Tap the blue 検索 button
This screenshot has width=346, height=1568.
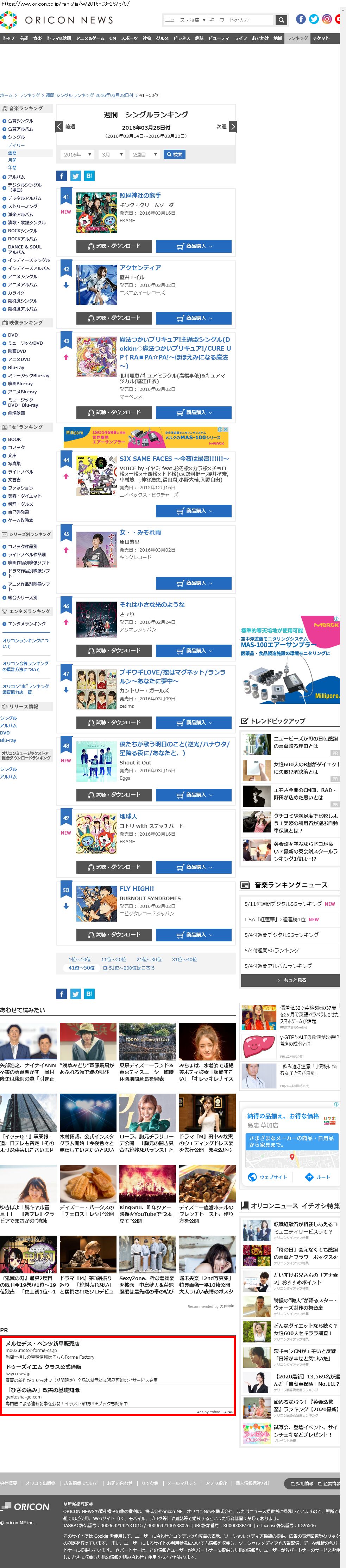pos(175,155)
